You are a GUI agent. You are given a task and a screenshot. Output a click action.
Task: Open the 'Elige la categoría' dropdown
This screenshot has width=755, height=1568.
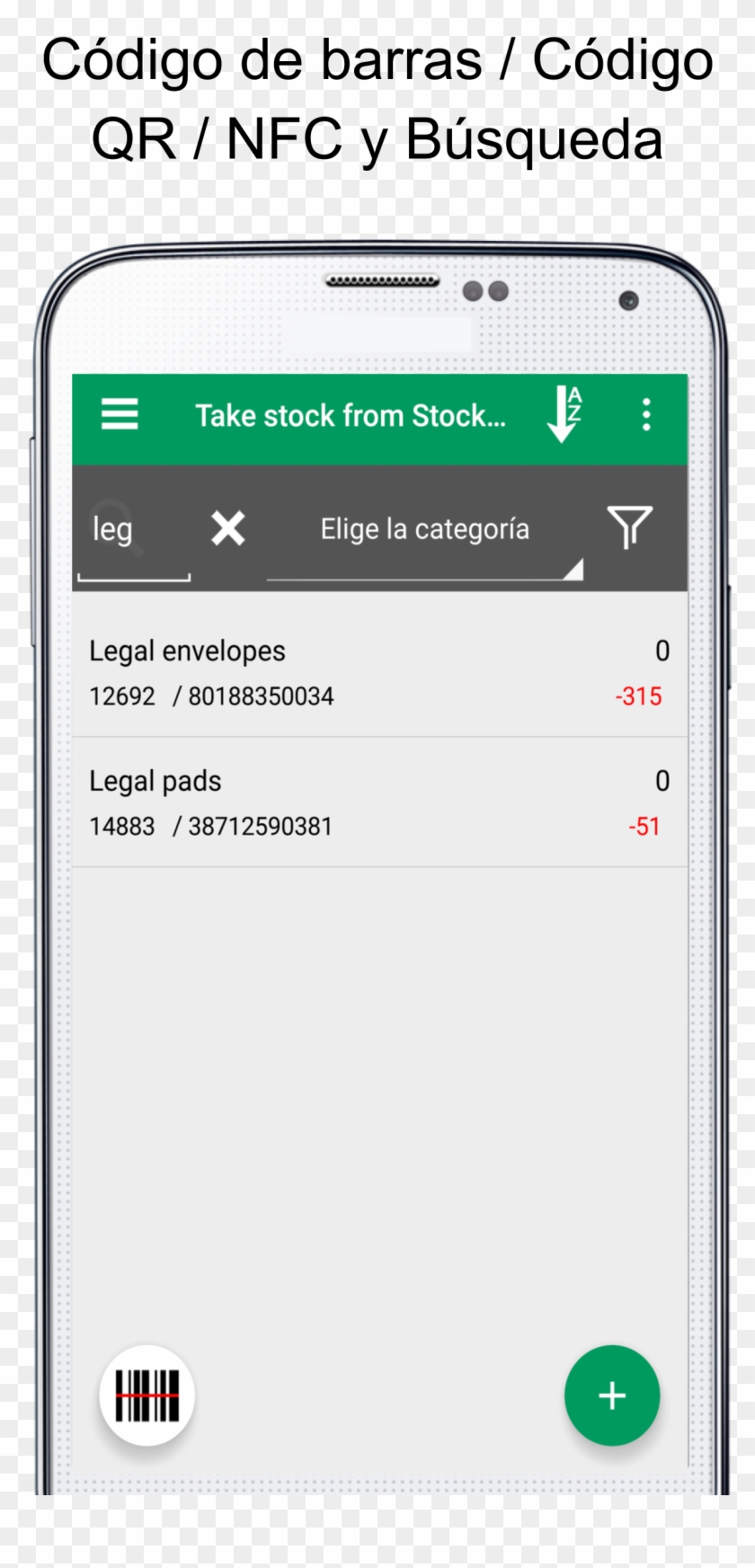point(424,528)
